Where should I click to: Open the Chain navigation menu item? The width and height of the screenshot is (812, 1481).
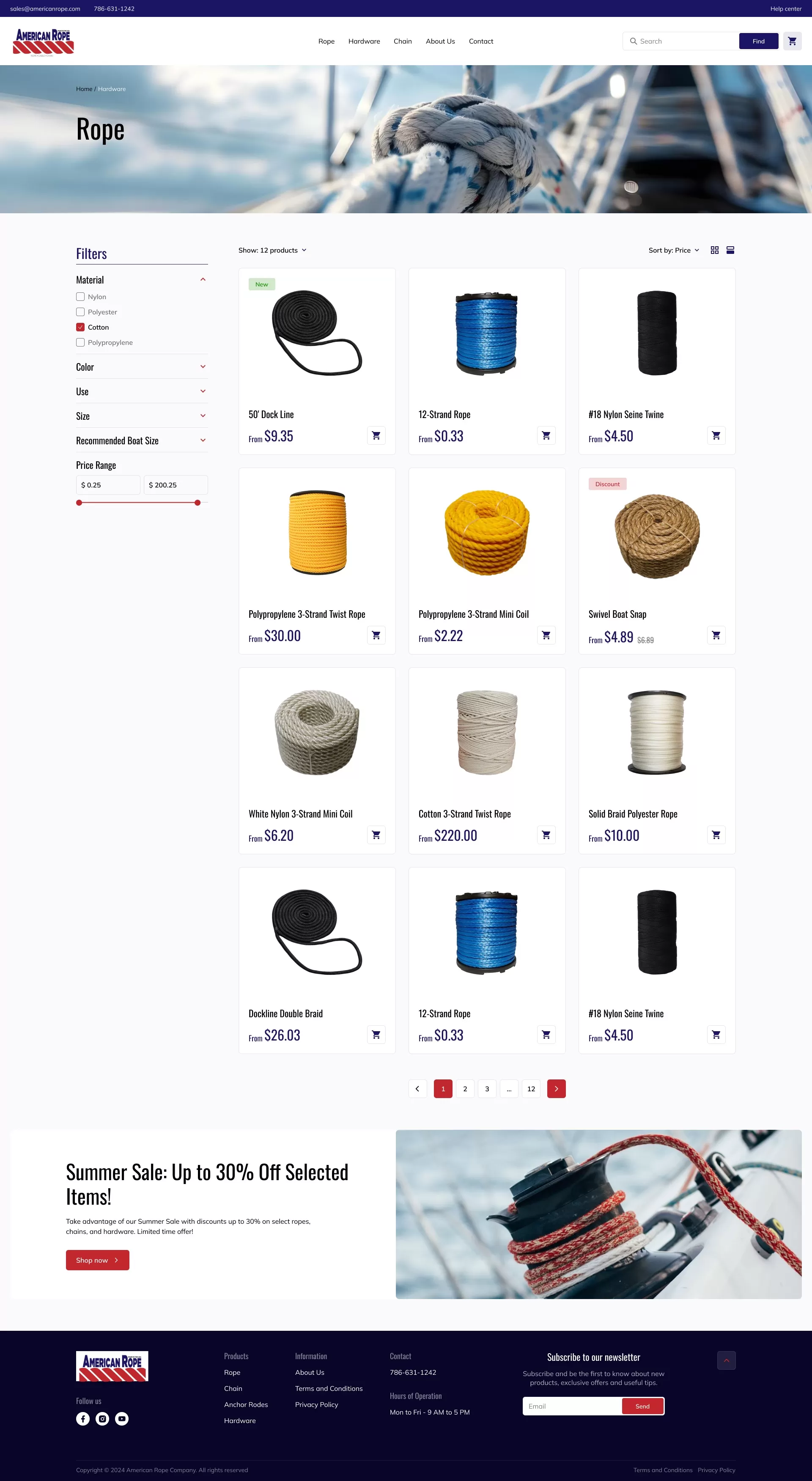[402, 41]
